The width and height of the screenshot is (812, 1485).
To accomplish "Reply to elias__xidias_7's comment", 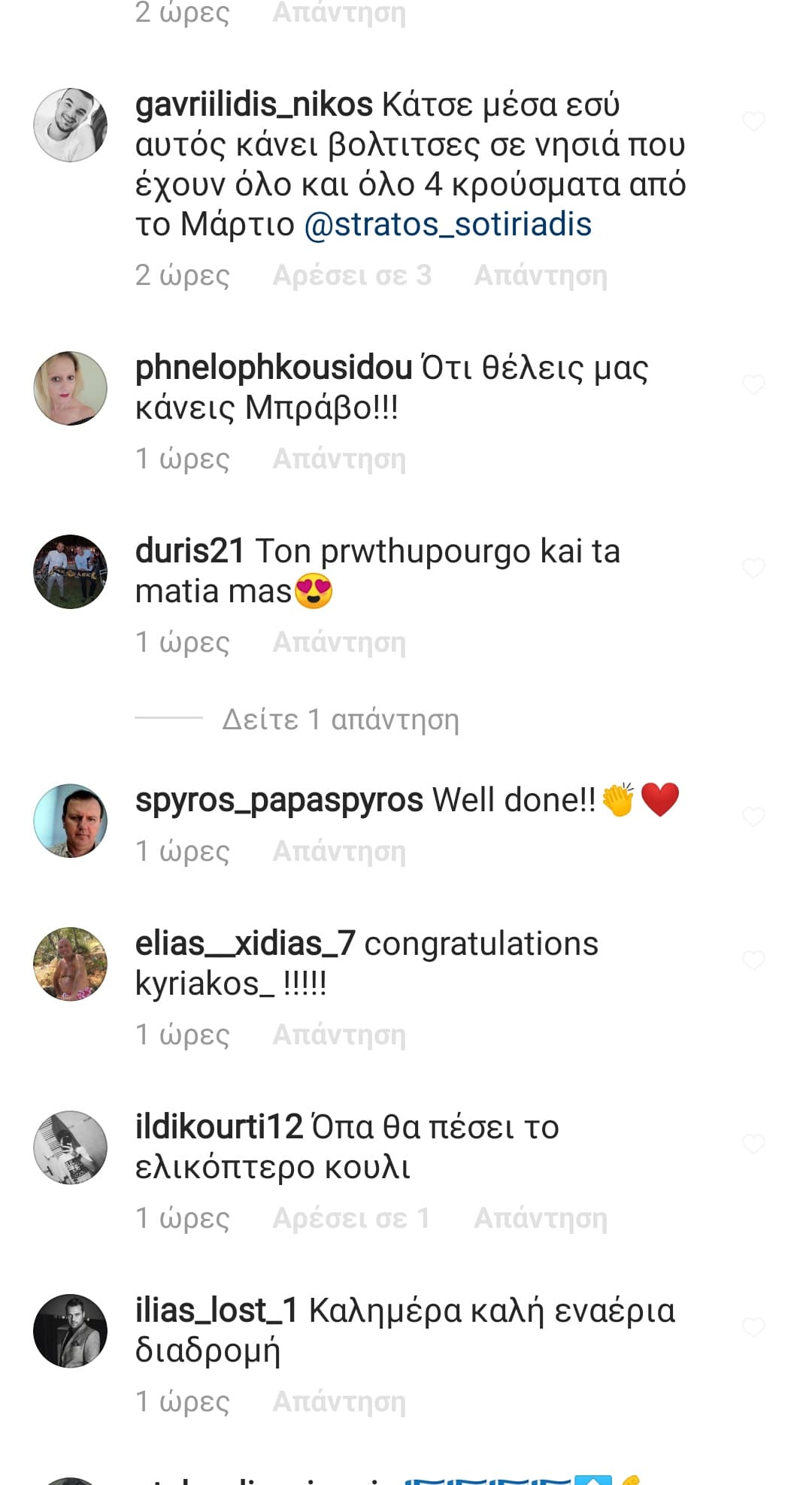I will point(338,1035).
